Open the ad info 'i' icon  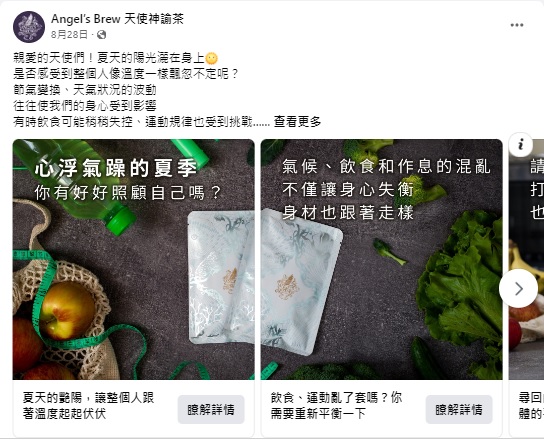[x=521, y=144]
